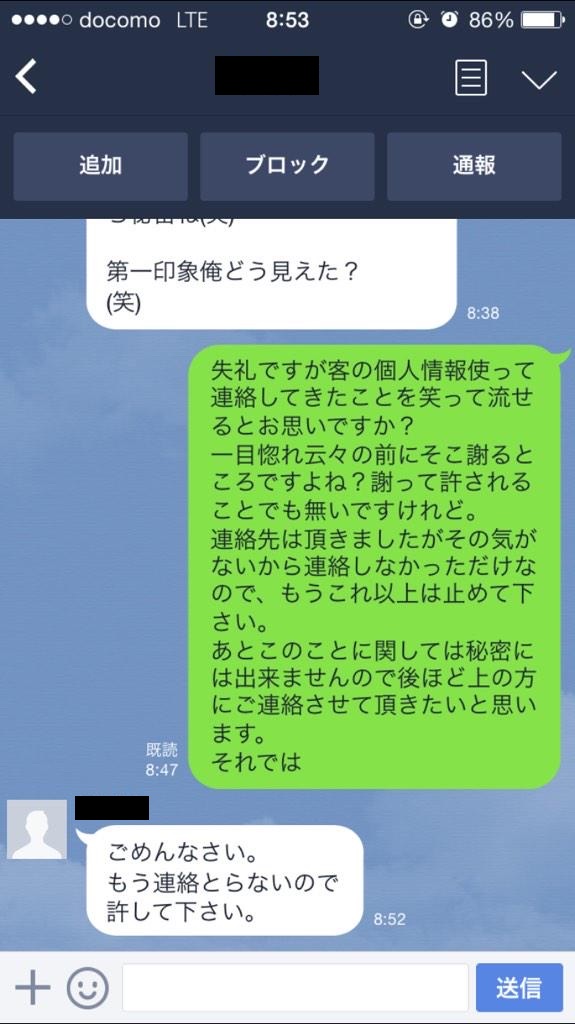
Task: Block this user with ブロック
Action: pyautogui.click(x=288, y=166)
